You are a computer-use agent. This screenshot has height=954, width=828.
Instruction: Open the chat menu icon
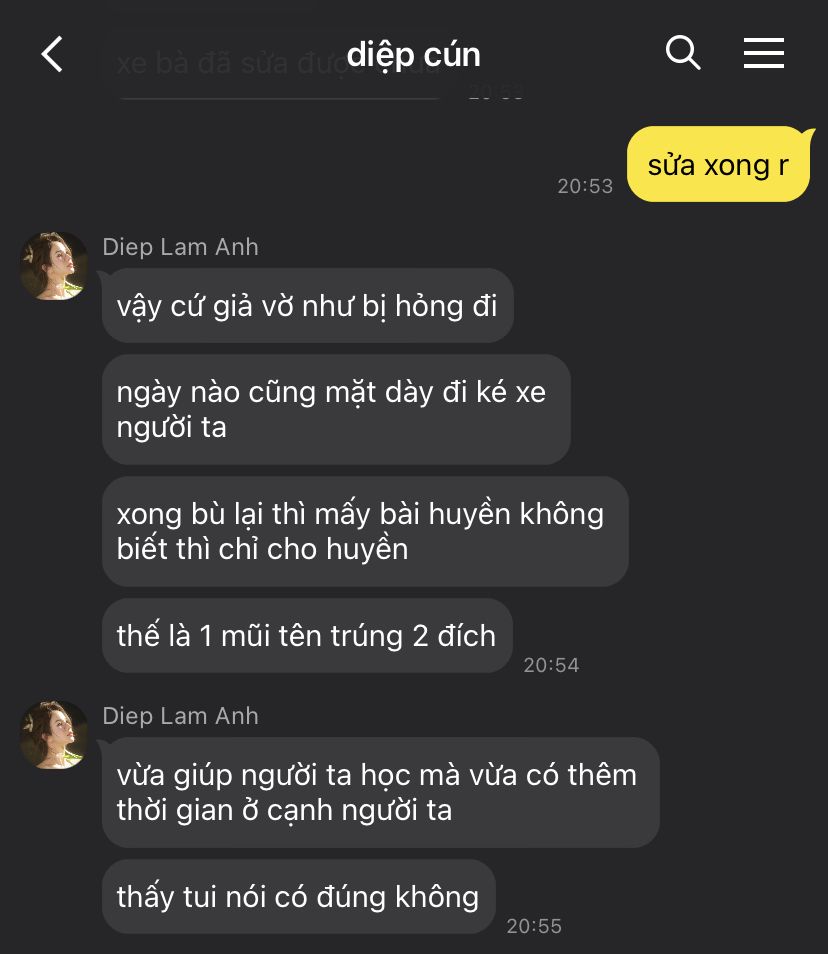tap(763, 54)
